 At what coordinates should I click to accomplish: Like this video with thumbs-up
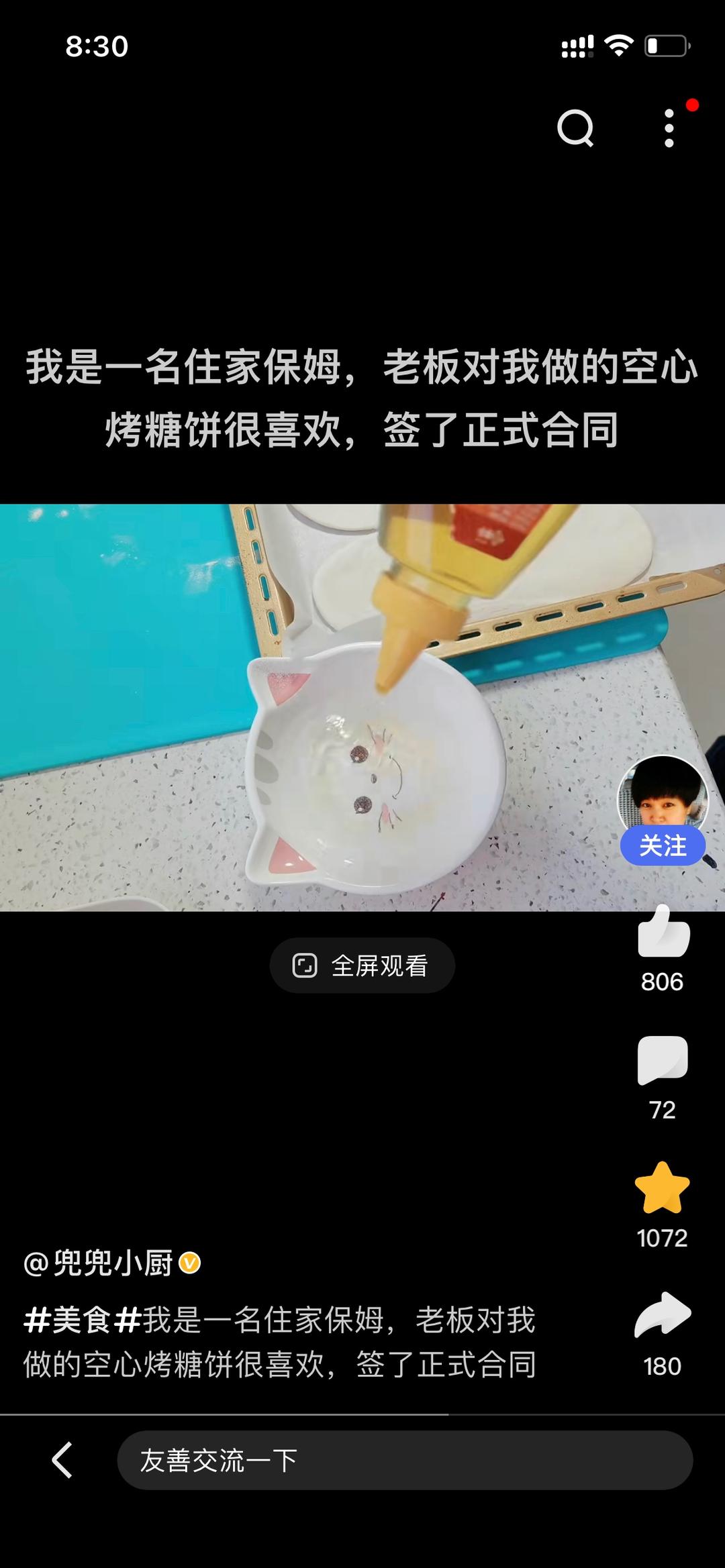click(663, 933)
